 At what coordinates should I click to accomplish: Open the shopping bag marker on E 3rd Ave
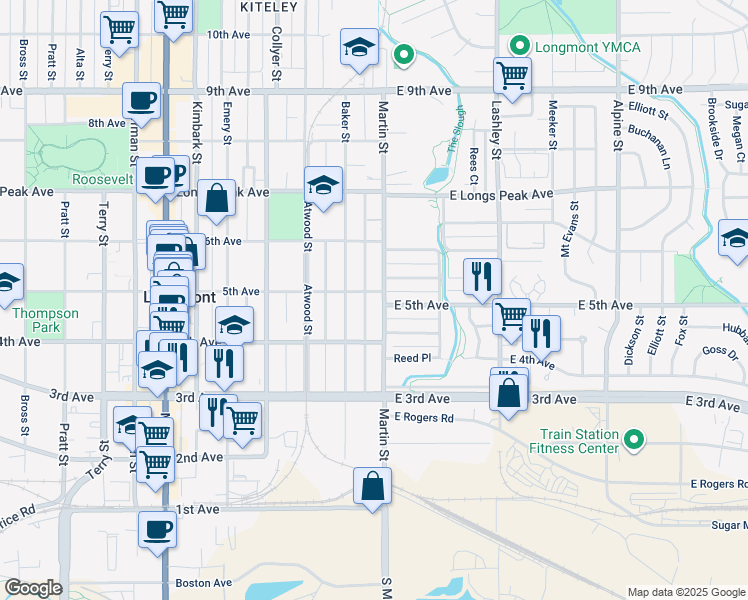[508, 388]
